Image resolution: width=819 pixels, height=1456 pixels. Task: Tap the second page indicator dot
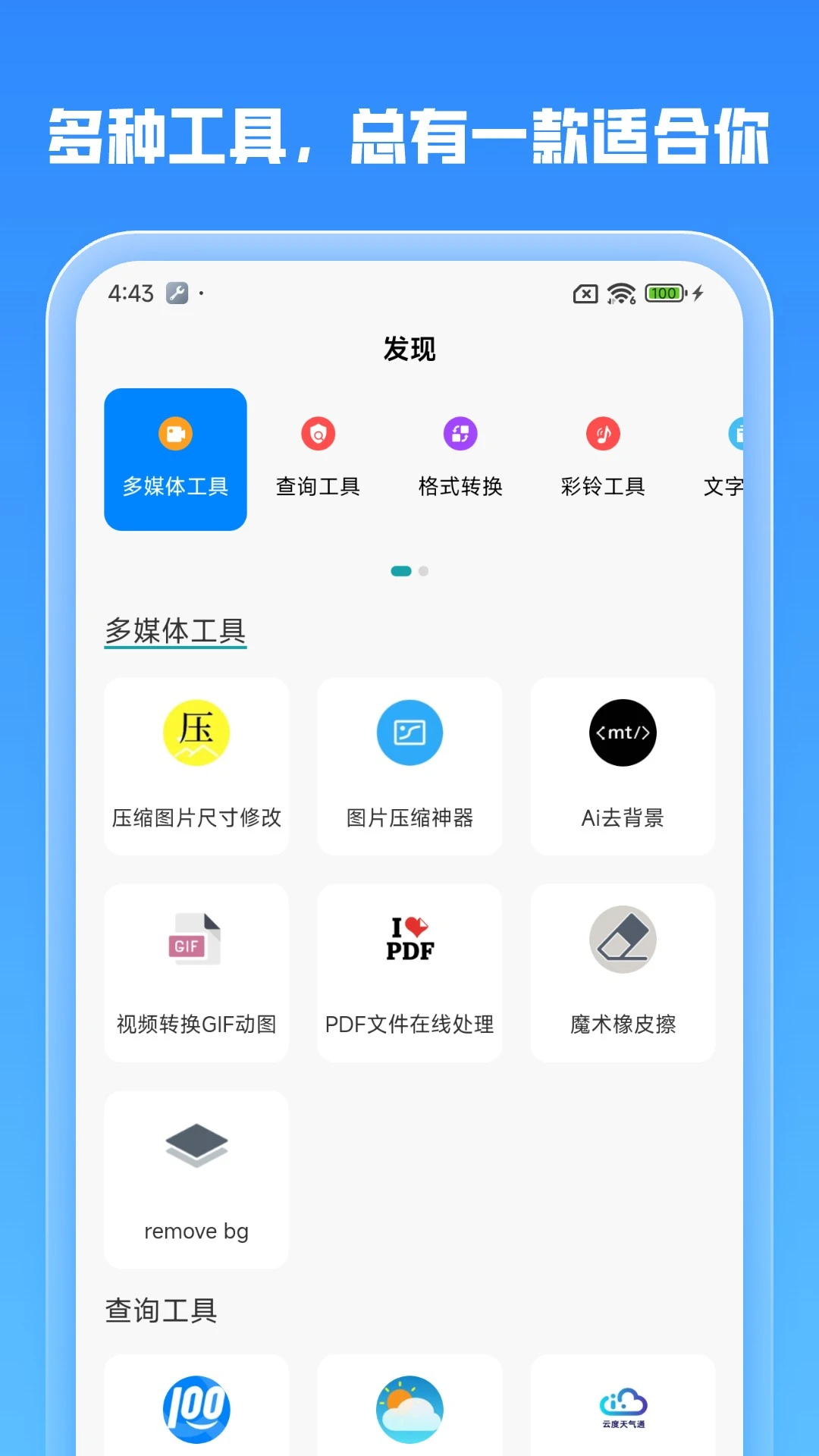[422, 571]
